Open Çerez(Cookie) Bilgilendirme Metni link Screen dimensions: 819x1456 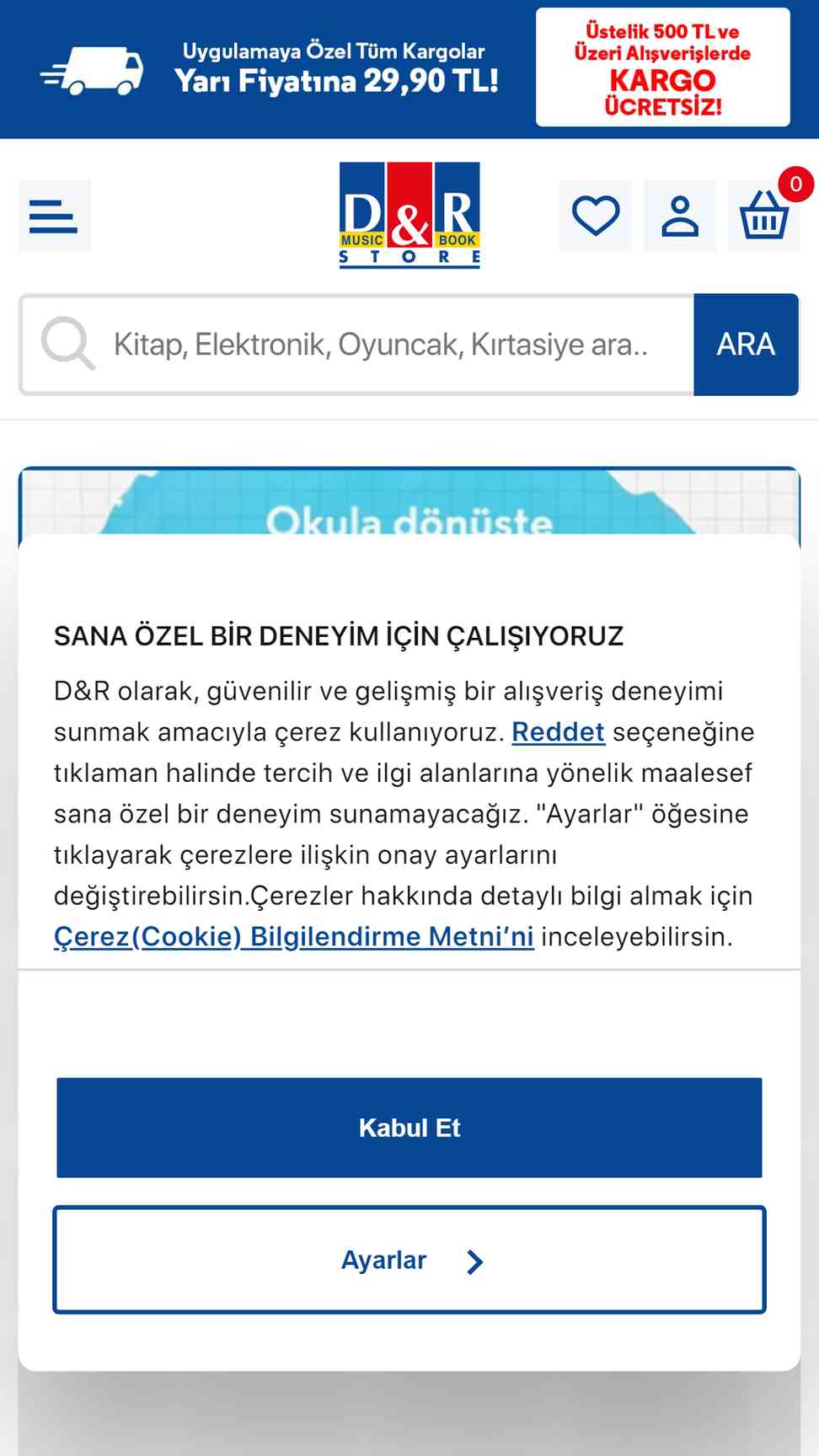point(293,936)
